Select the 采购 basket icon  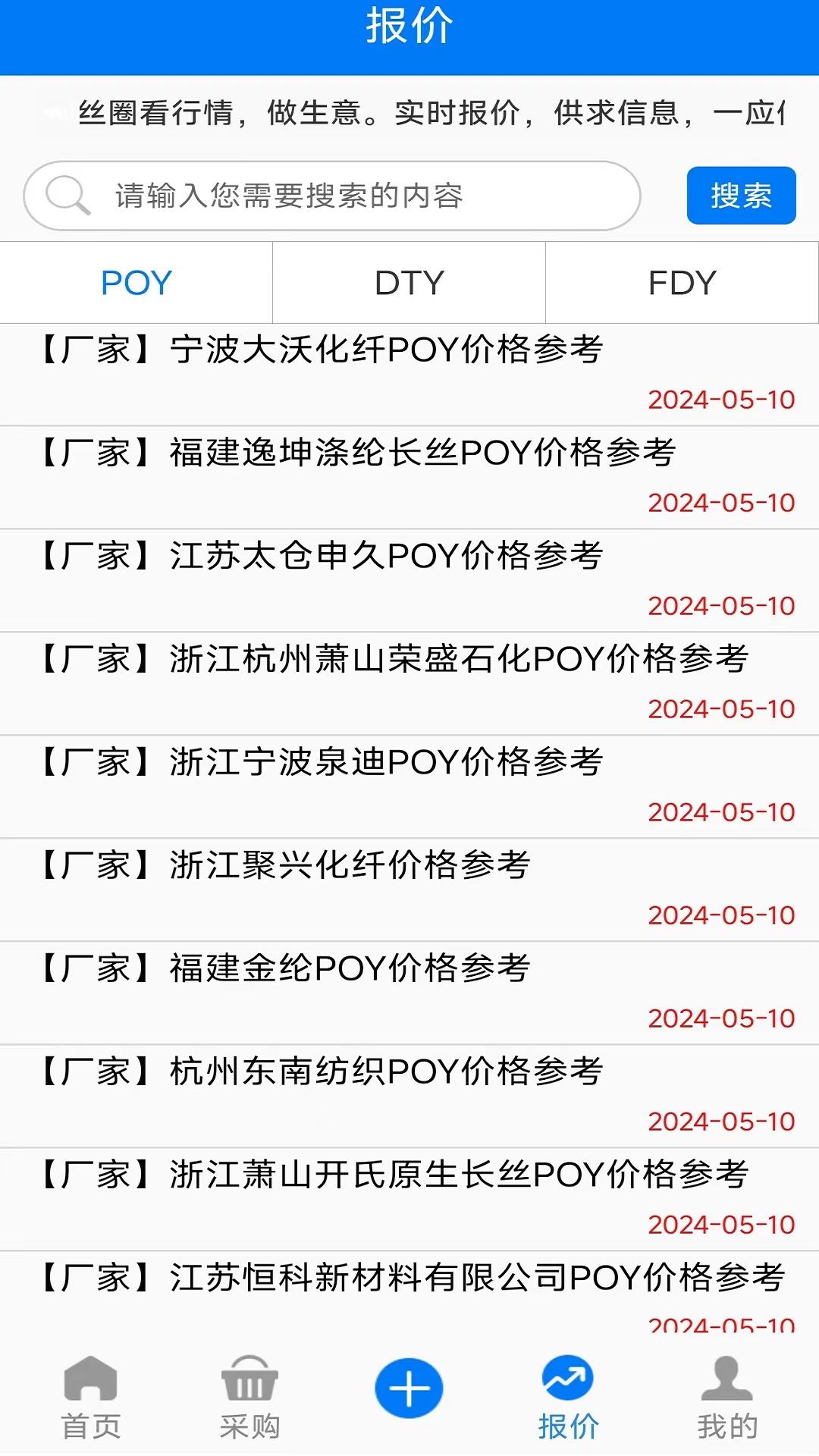(248, 1388)
